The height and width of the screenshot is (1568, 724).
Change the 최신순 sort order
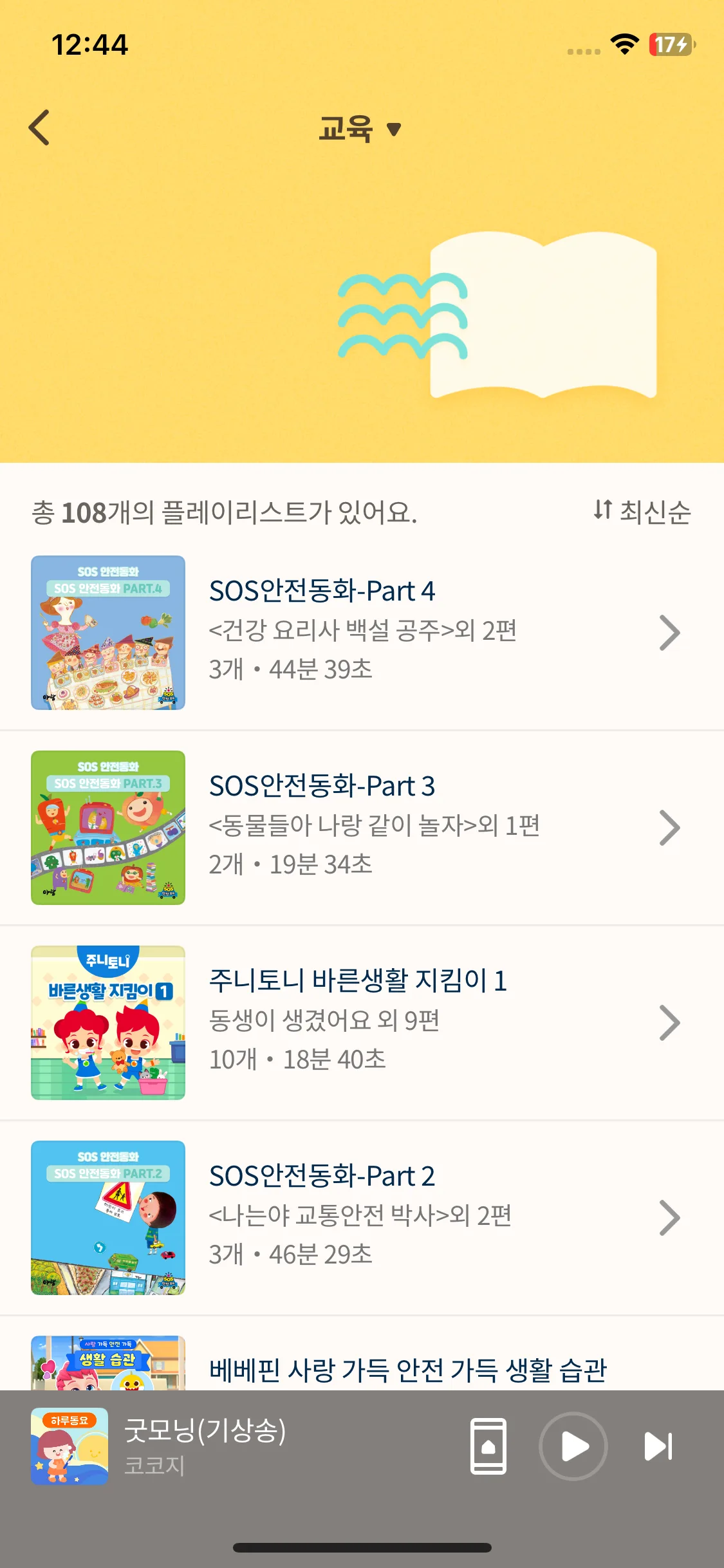[642, 512]
